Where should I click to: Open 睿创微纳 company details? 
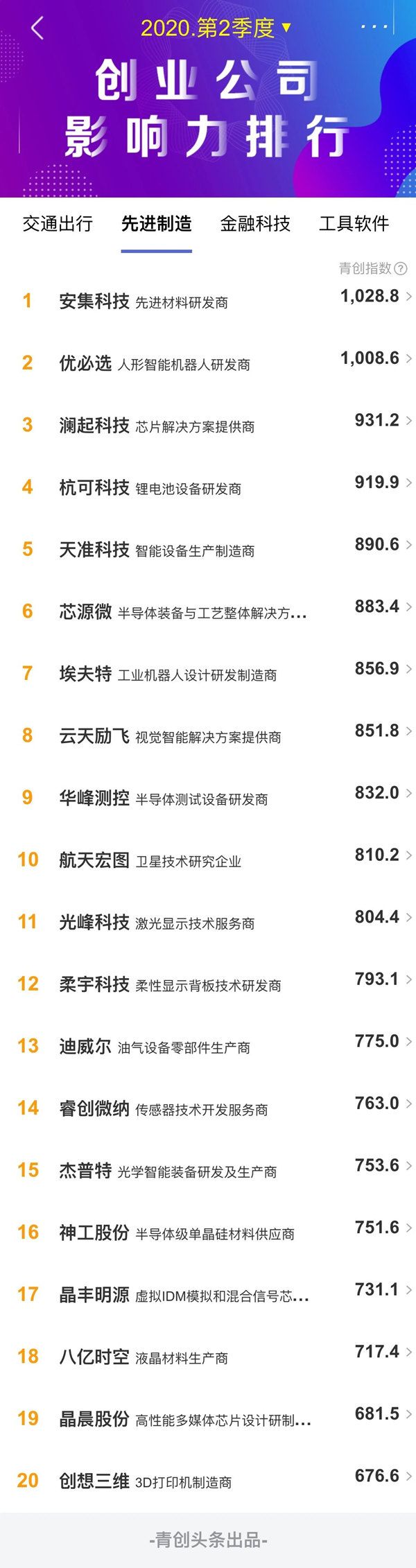pyautogui.click(x=208, y=1108)
